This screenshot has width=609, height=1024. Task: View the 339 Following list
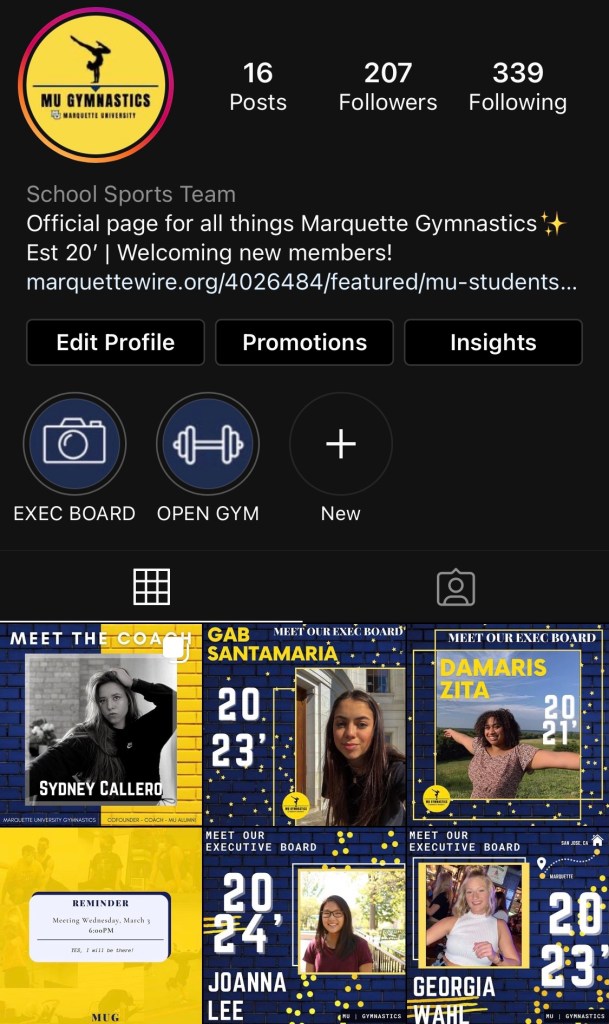pyautogui.click(x=517, y=87)
